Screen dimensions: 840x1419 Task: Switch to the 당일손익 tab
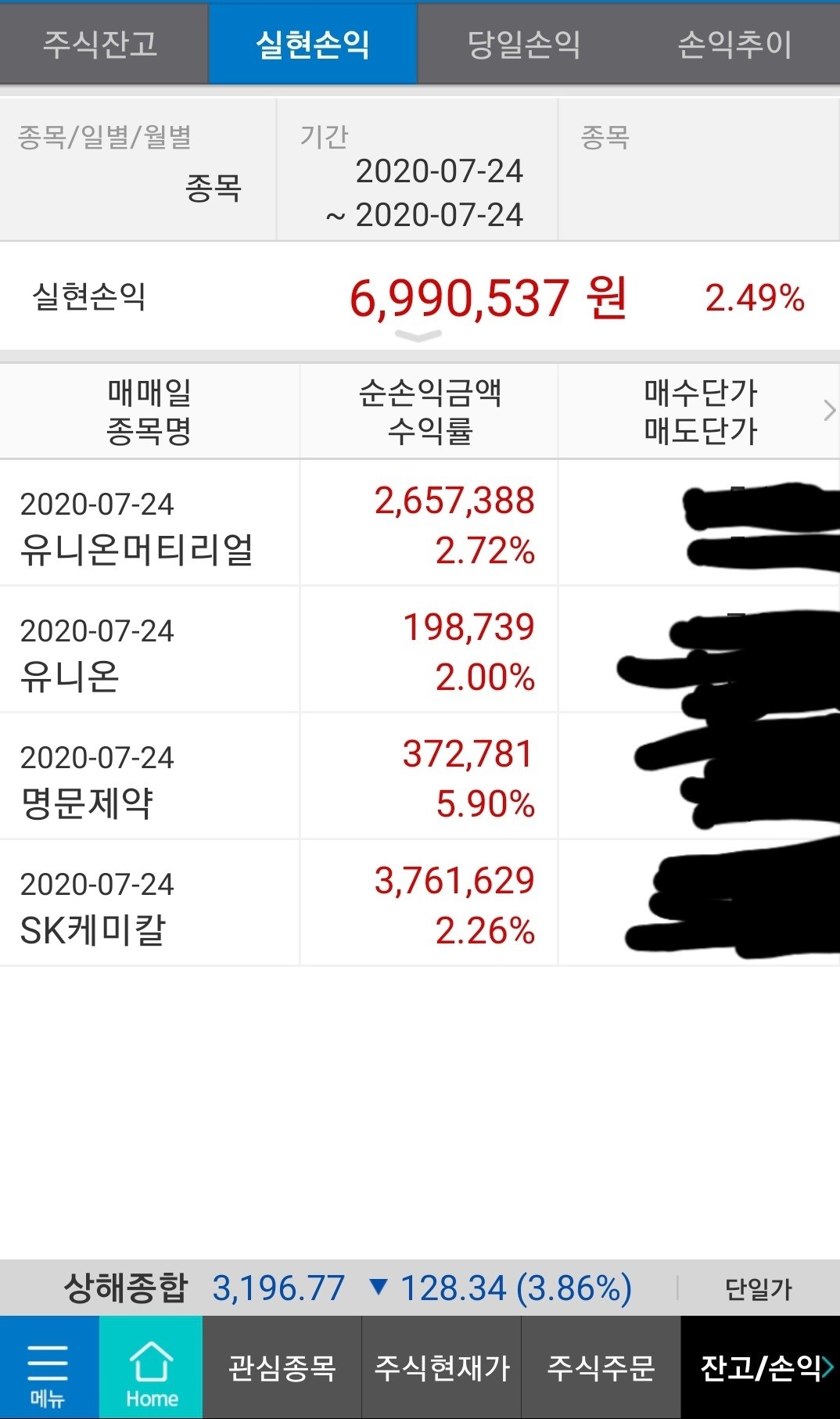click(522, 43)
